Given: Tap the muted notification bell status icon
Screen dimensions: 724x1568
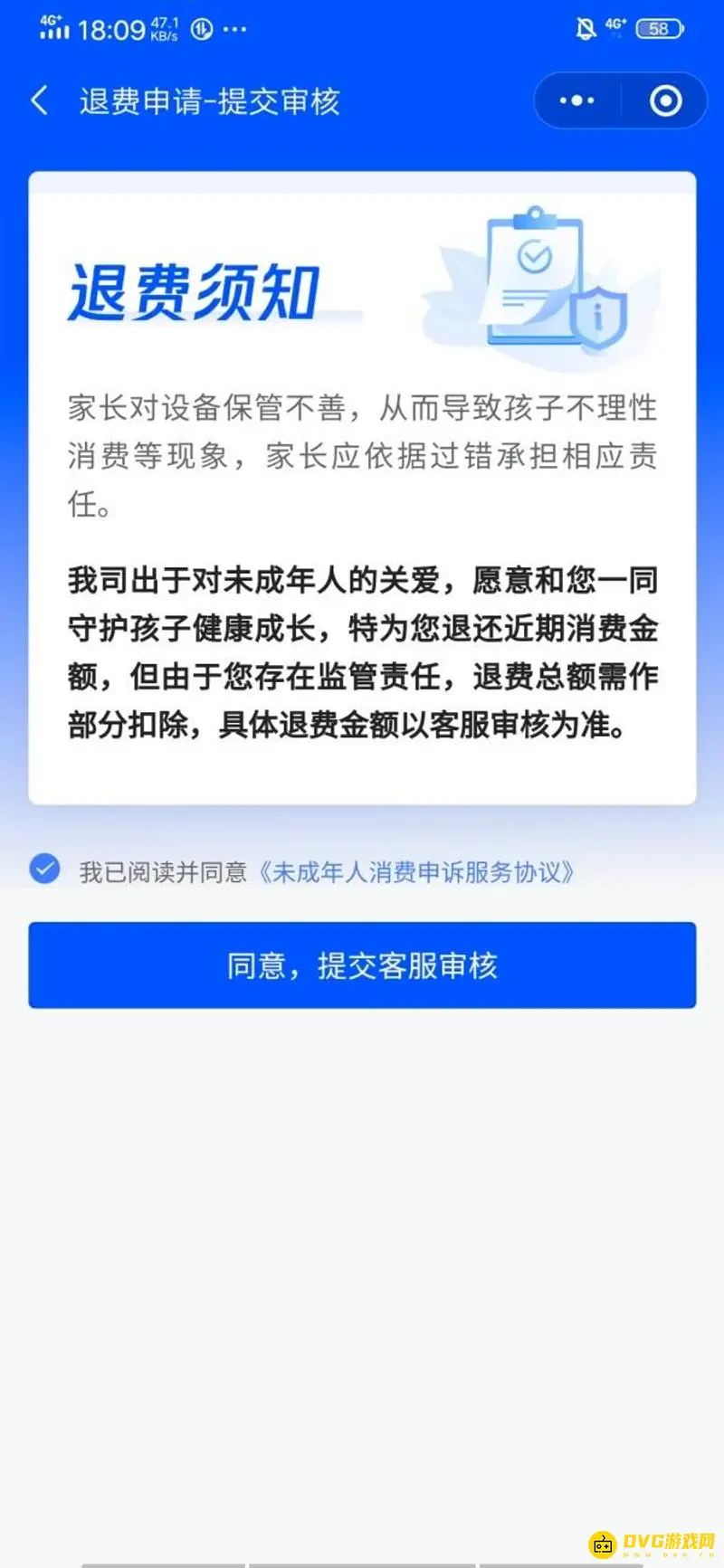Looking at the screenshot, I should (586, 27).
